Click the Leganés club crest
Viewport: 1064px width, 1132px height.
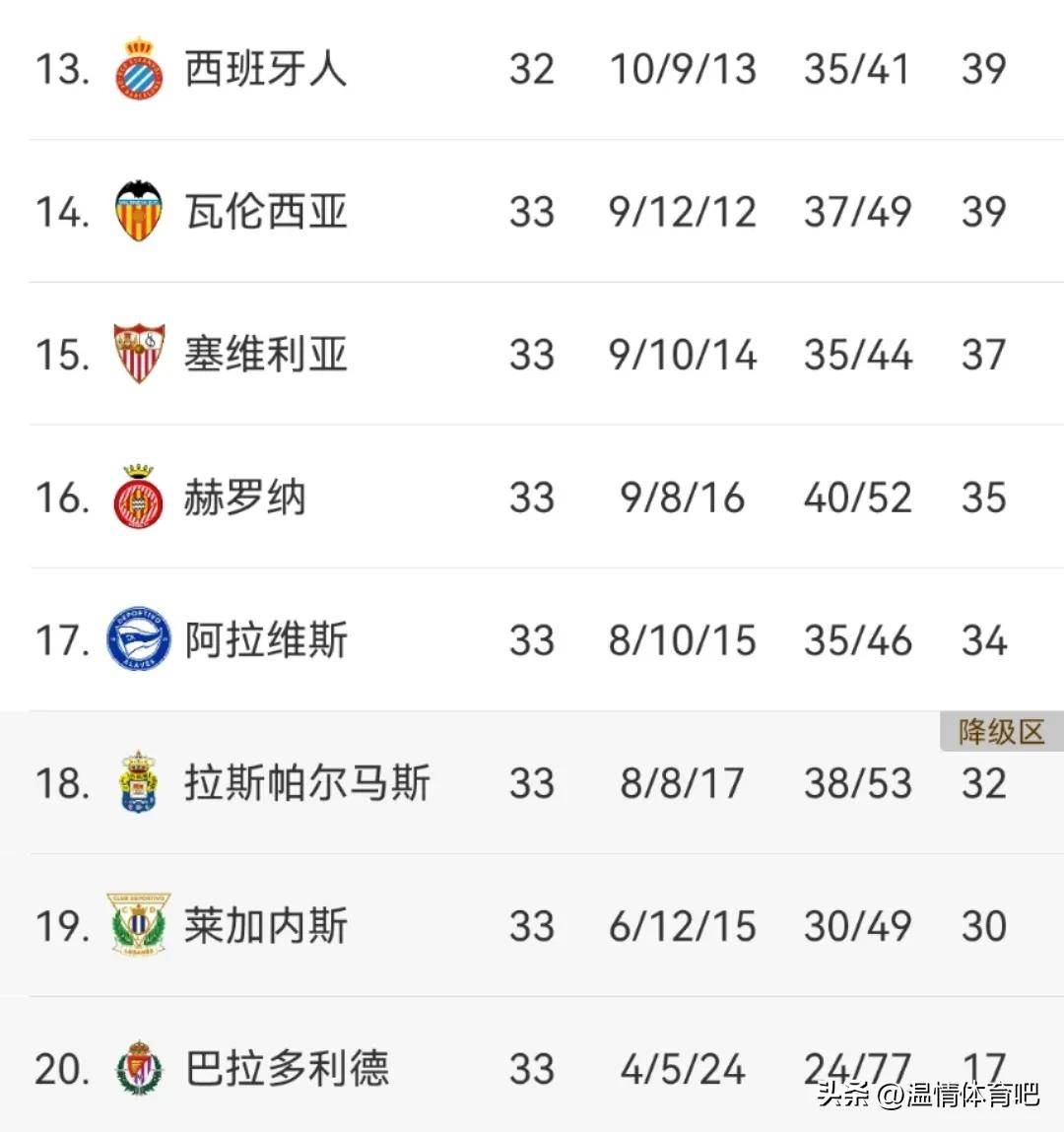point(139,925)
